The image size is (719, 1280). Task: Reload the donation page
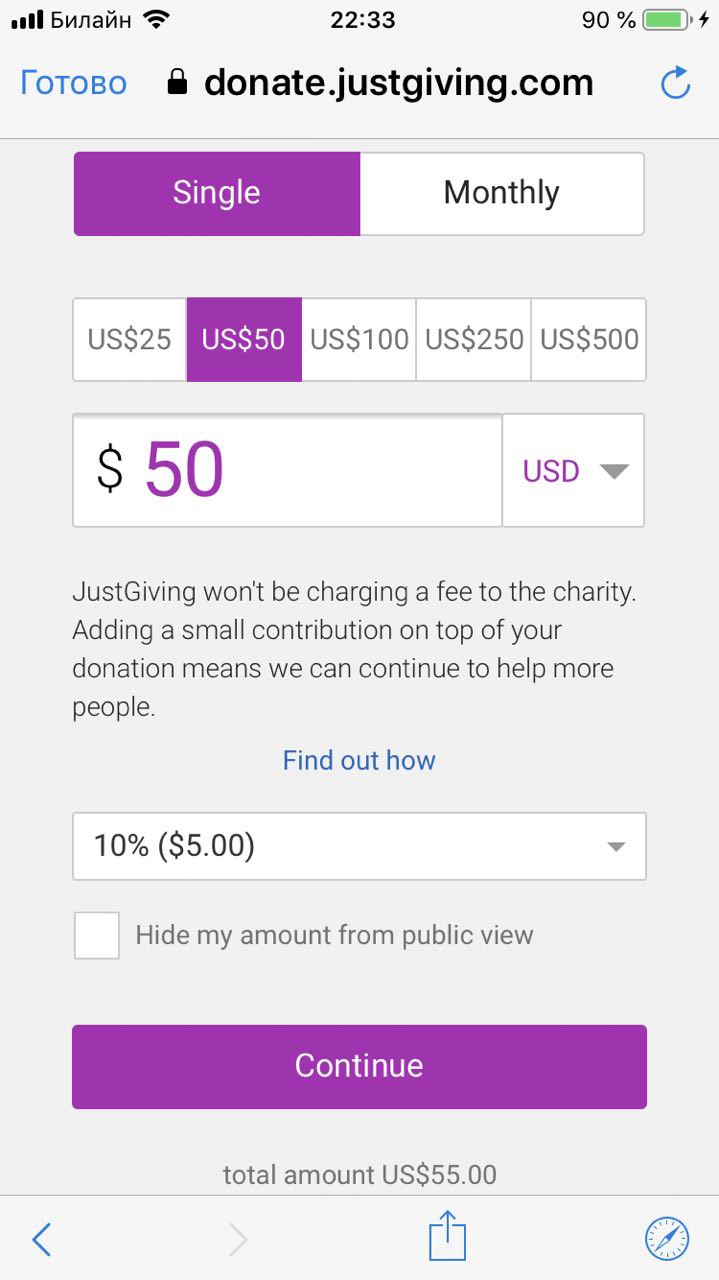pyautogui.click(x=676, y=83)
